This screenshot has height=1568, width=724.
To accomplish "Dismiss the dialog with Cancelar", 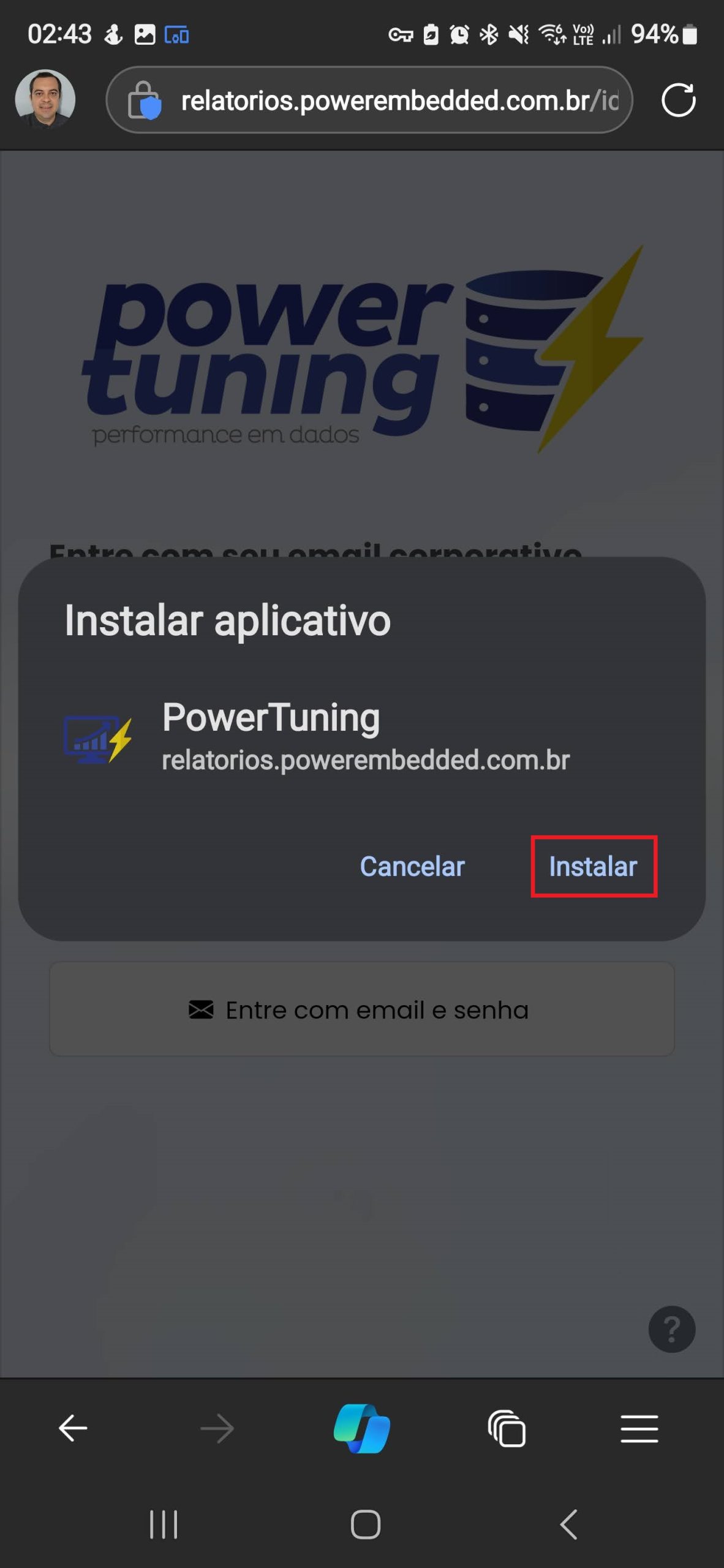I will point(412,867).
